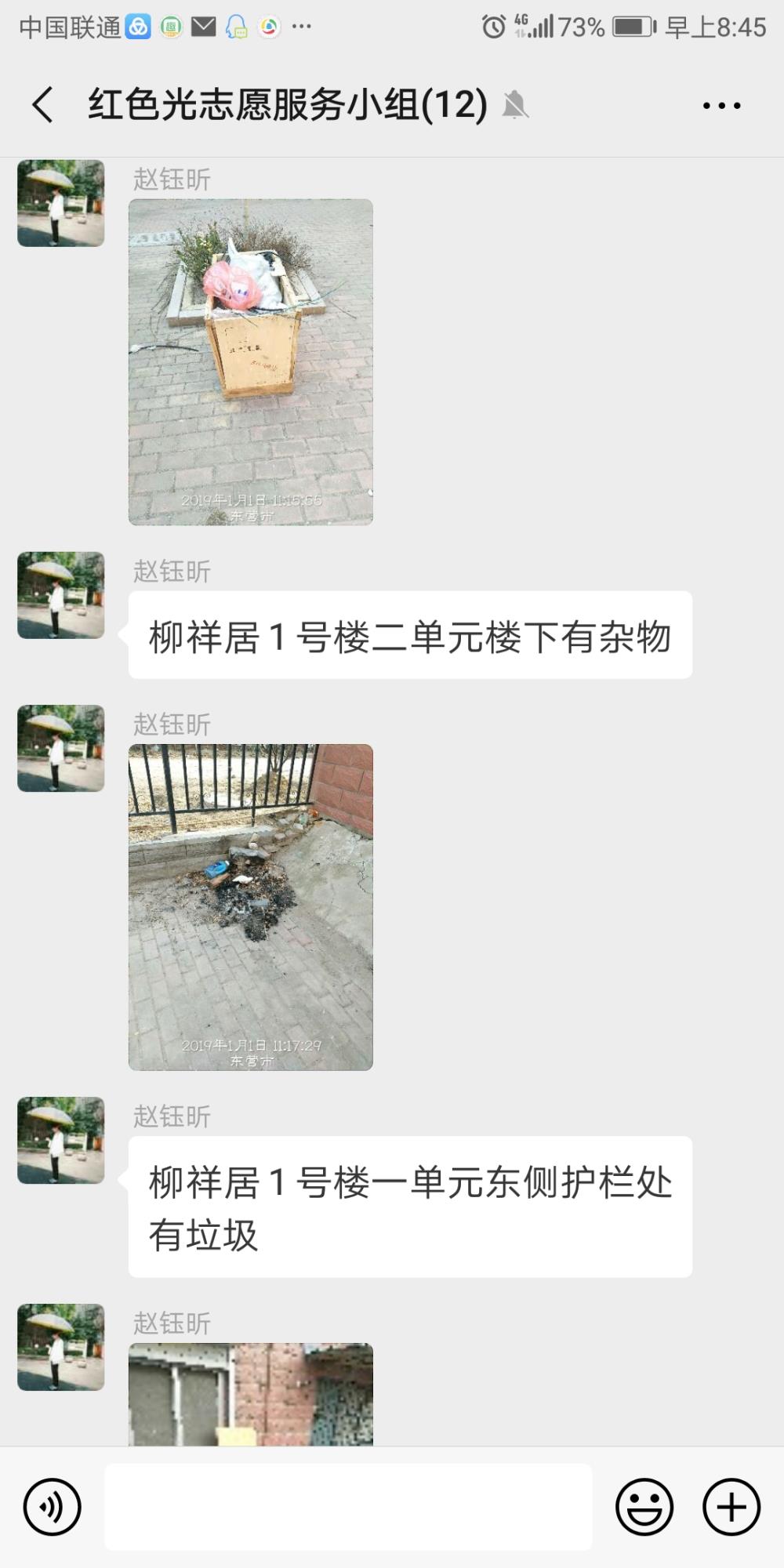Open the plus attachment menu
The width and height of the screenshot is (784, 1568).
pyautogui.click(x=731, y=1507)
